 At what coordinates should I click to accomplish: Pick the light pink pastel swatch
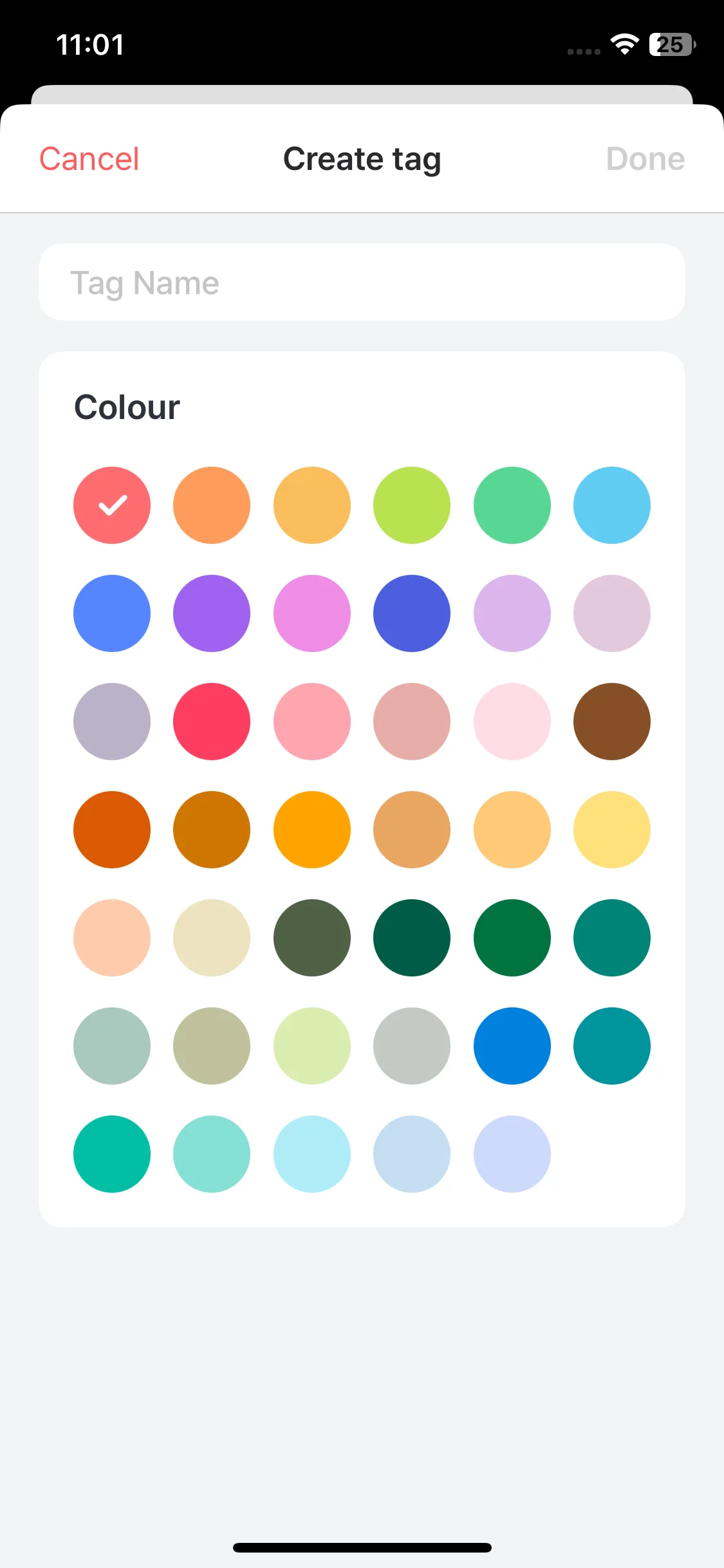point(512,722)
